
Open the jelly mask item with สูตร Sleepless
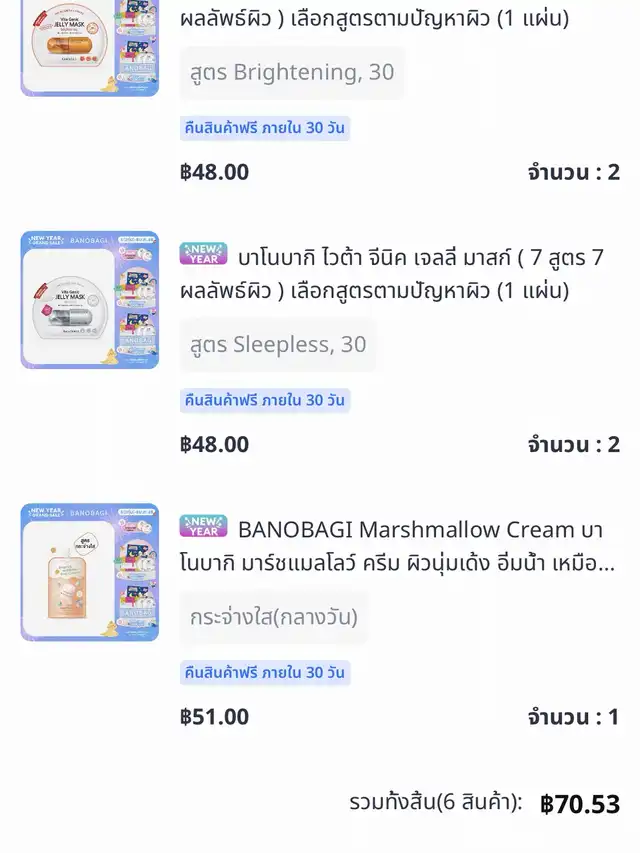coord(400,274)
